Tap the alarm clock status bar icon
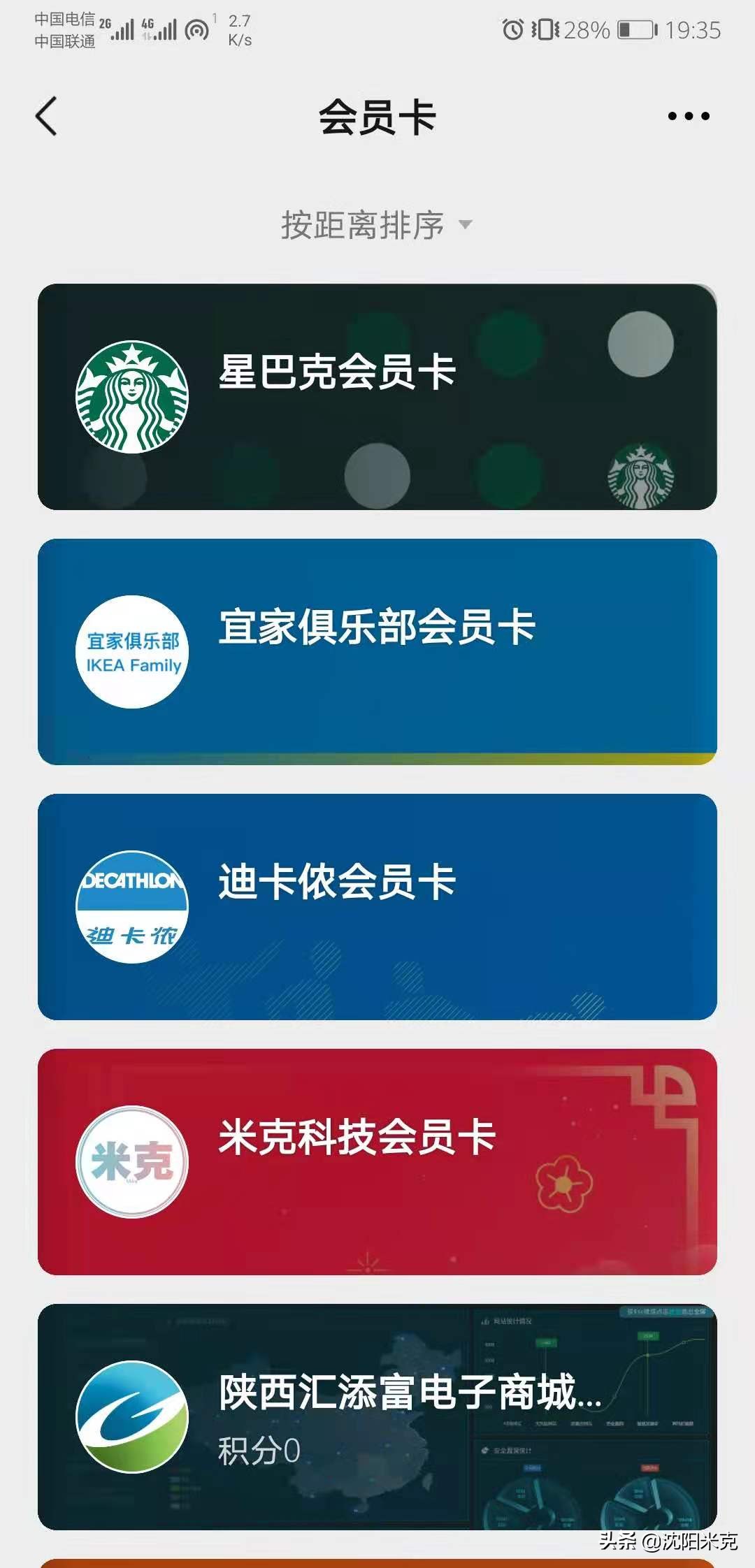Image resolution: width=755 pixels, height=1568 pixels. [x=511, y=29]
